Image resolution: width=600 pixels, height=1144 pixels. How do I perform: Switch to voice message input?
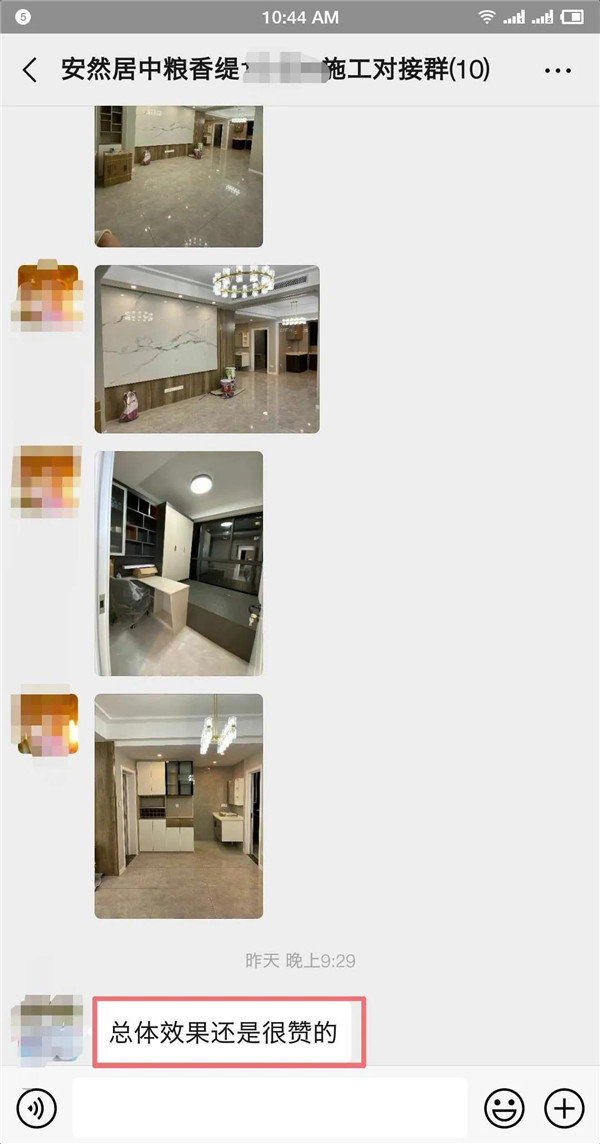37,1108
